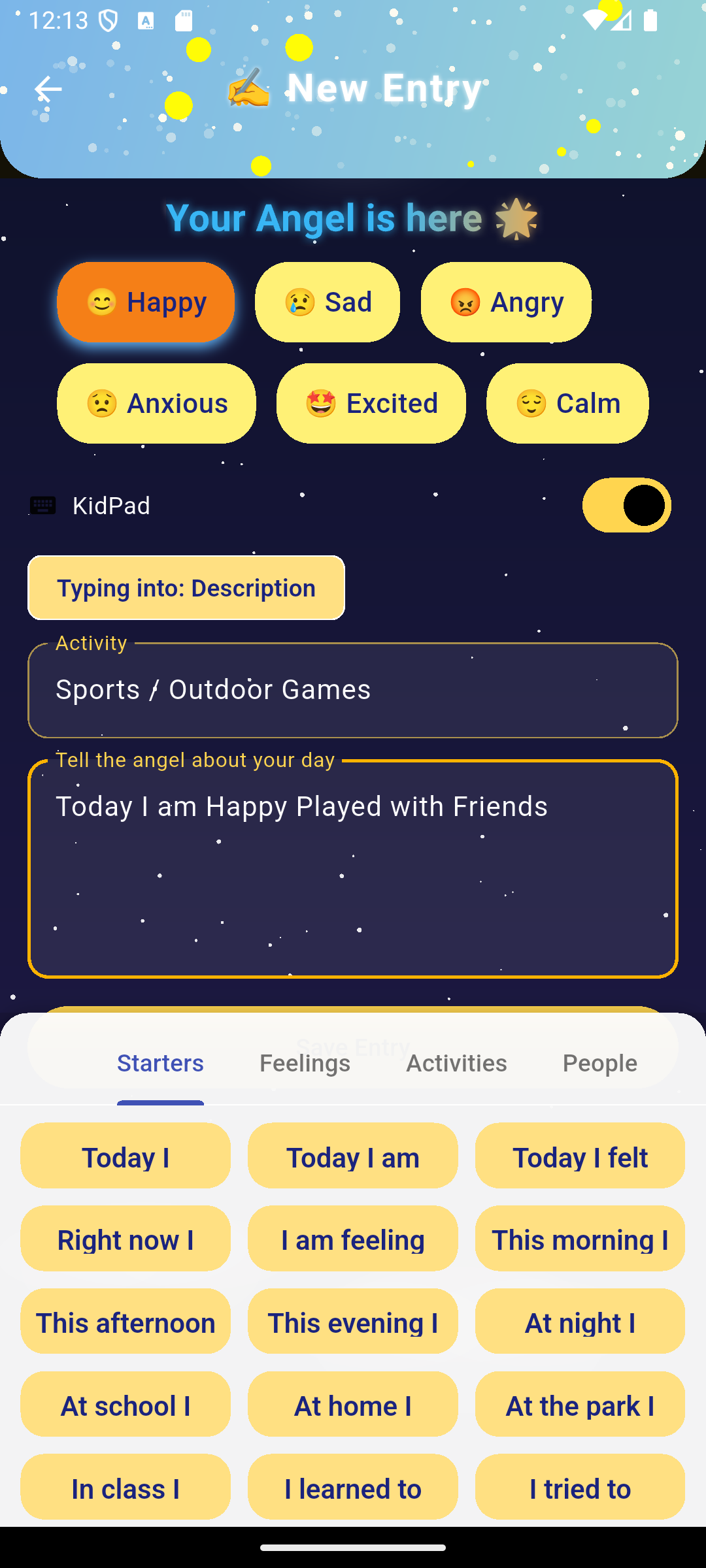Open the People tab

tap(599, 1064)
